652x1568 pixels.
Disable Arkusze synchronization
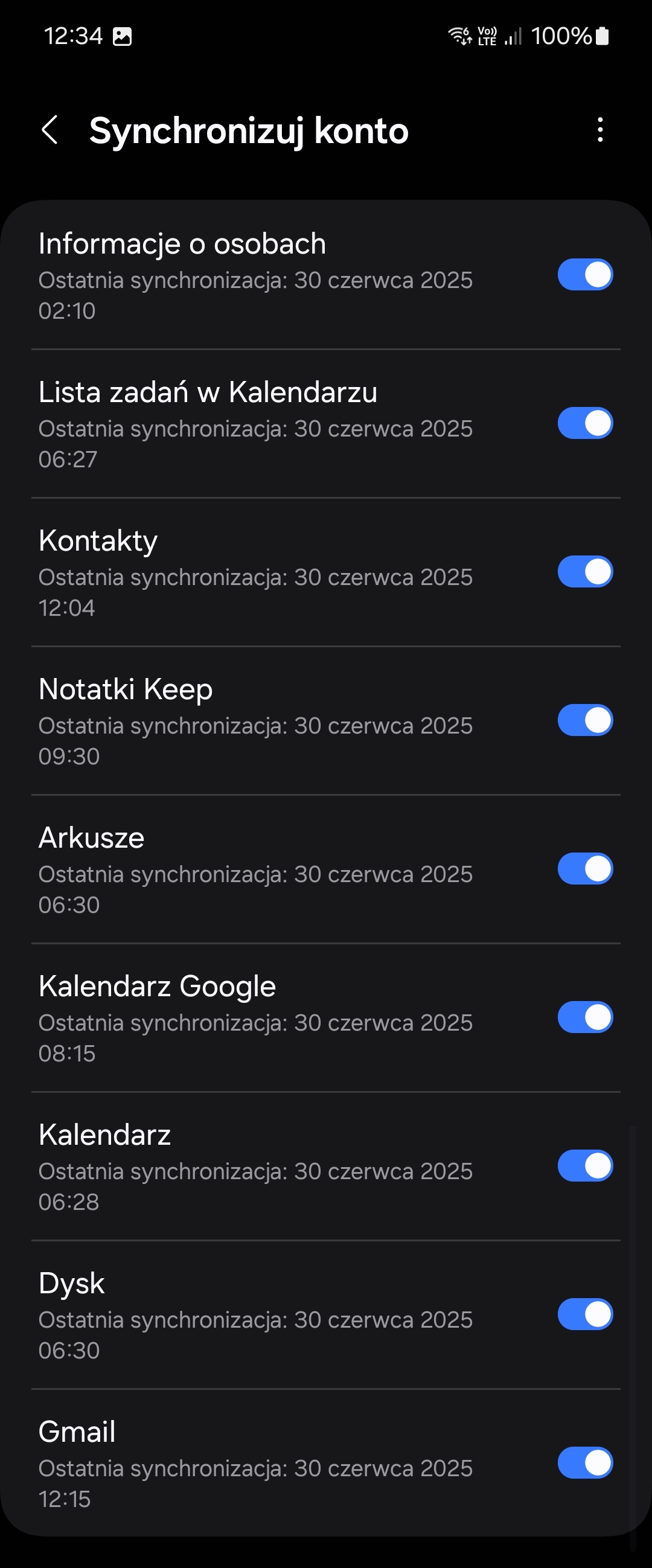click(584, 869)
